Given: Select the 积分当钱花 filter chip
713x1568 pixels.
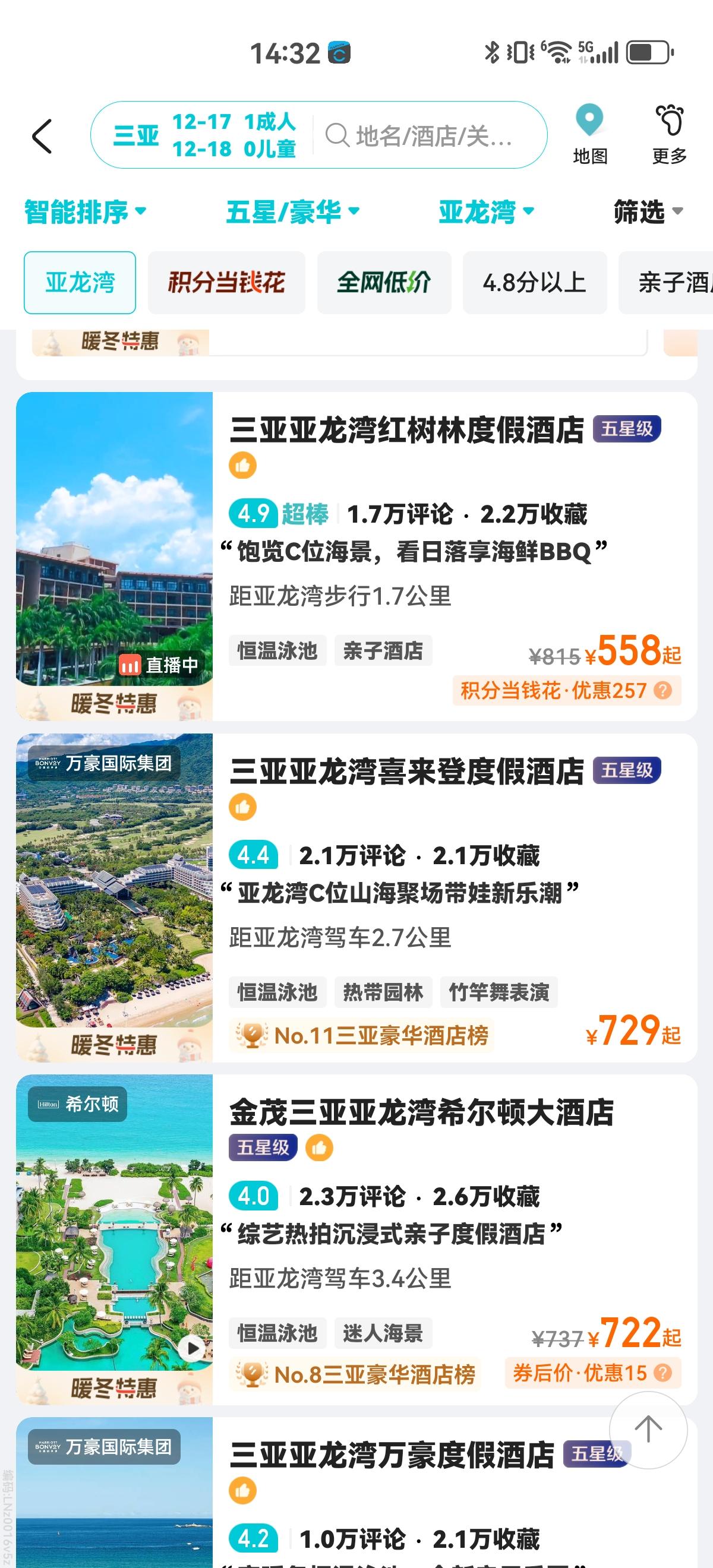Looking at the screenshot, I should [x=226, y=283].
